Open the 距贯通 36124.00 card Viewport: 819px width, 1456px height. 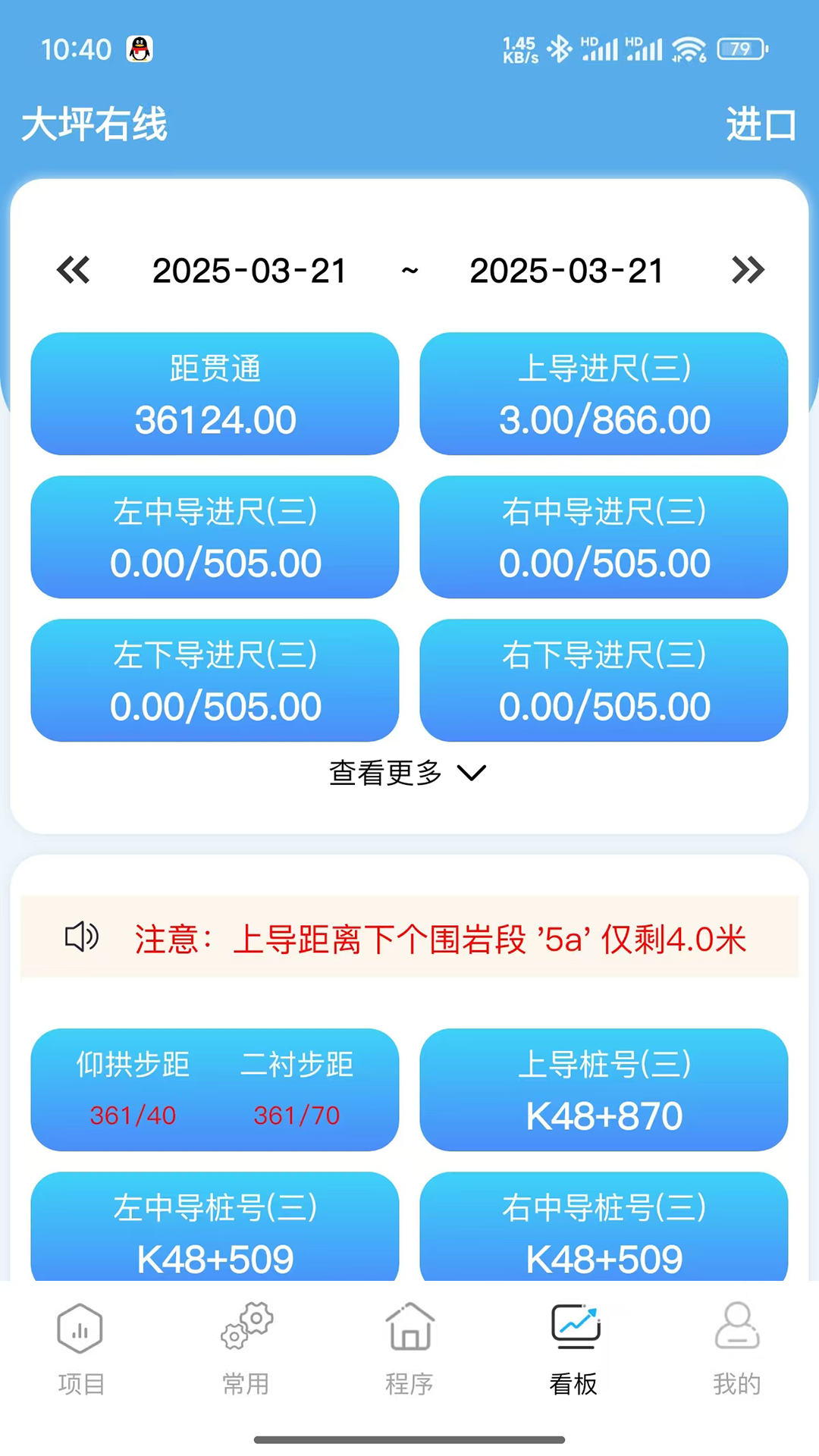pos(215,394)
